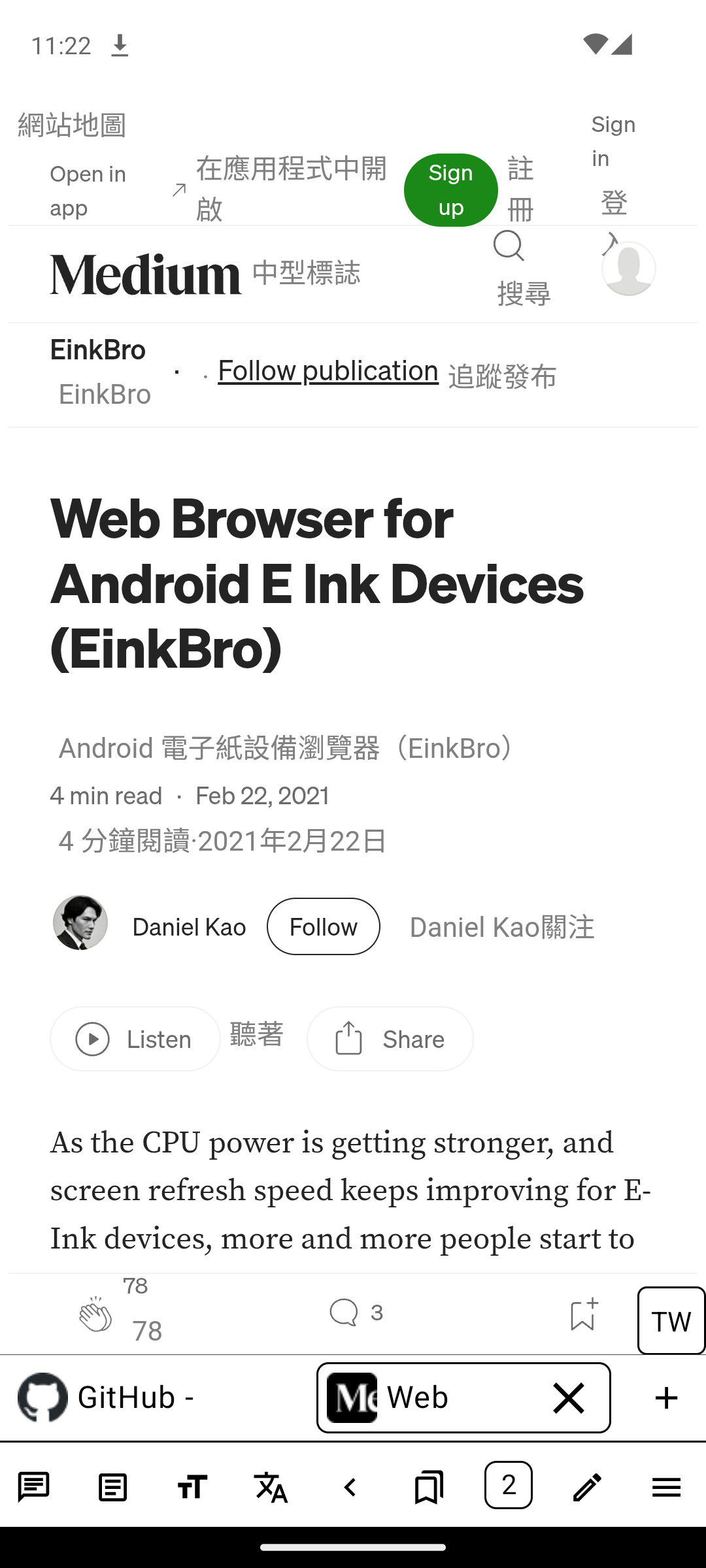Navigate back using the arrow icon

pyautogui.click(x=350, y=1488)
